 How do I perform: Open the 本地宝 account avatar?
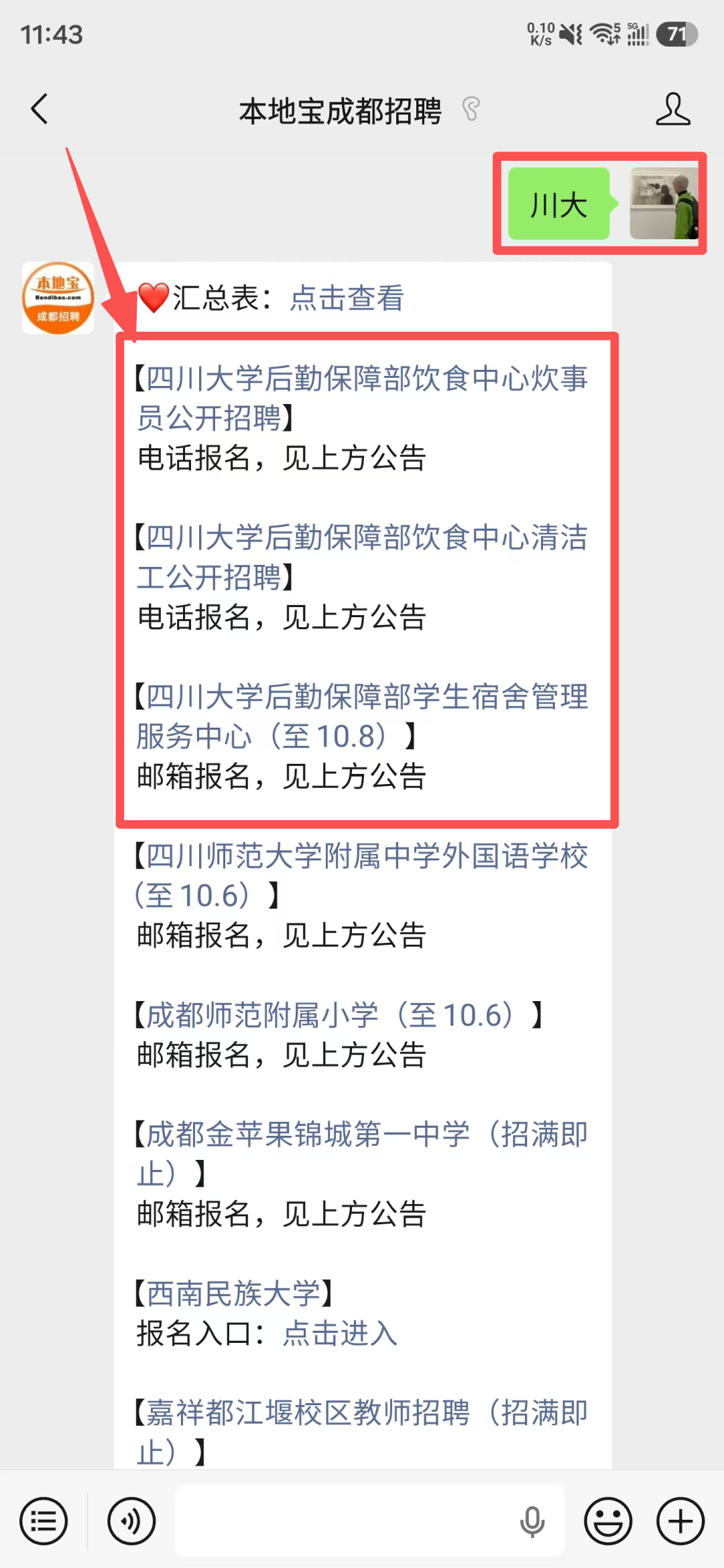[58, 298]
